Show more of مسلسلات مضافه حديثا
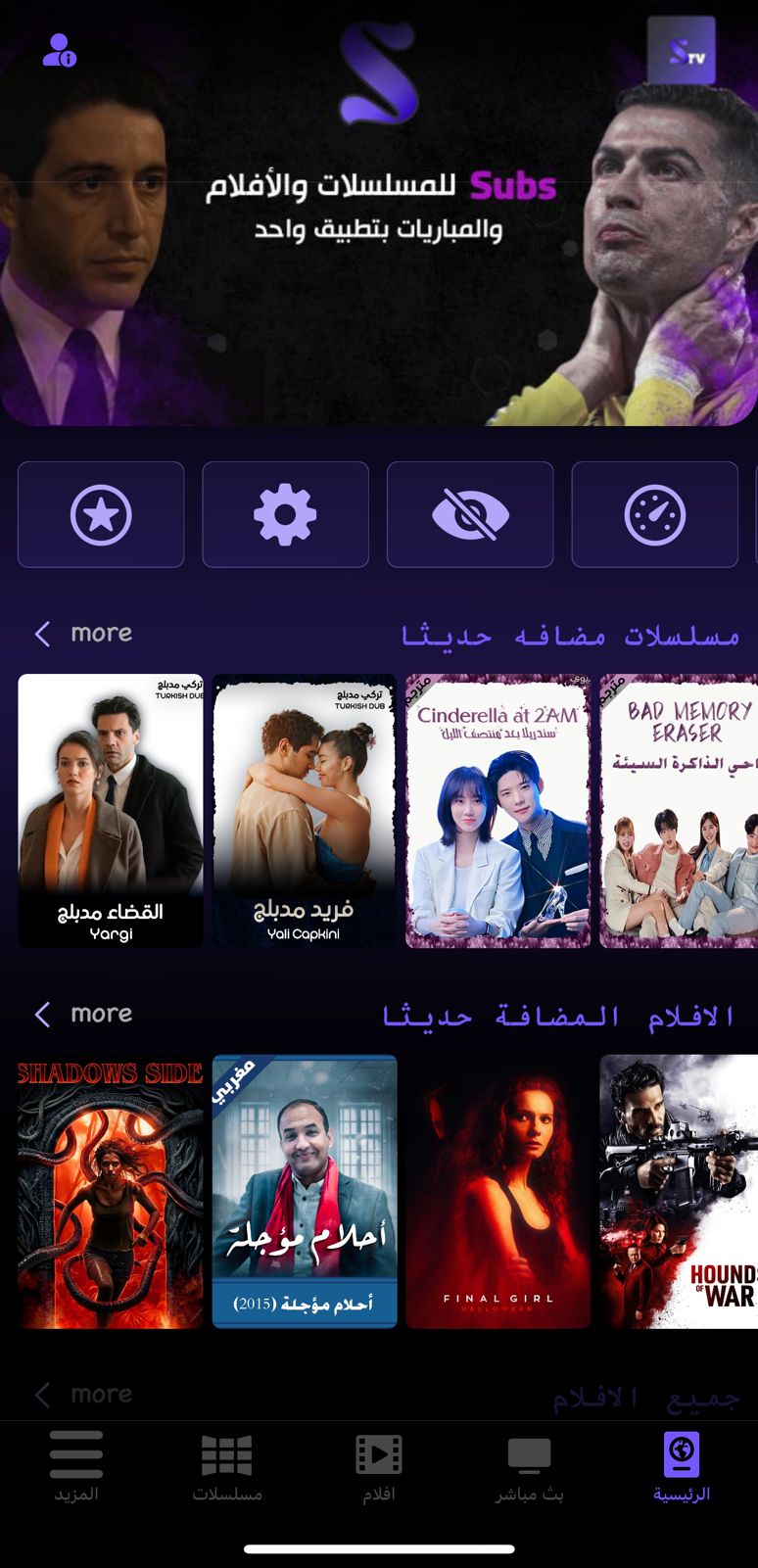 coord(84,634)
